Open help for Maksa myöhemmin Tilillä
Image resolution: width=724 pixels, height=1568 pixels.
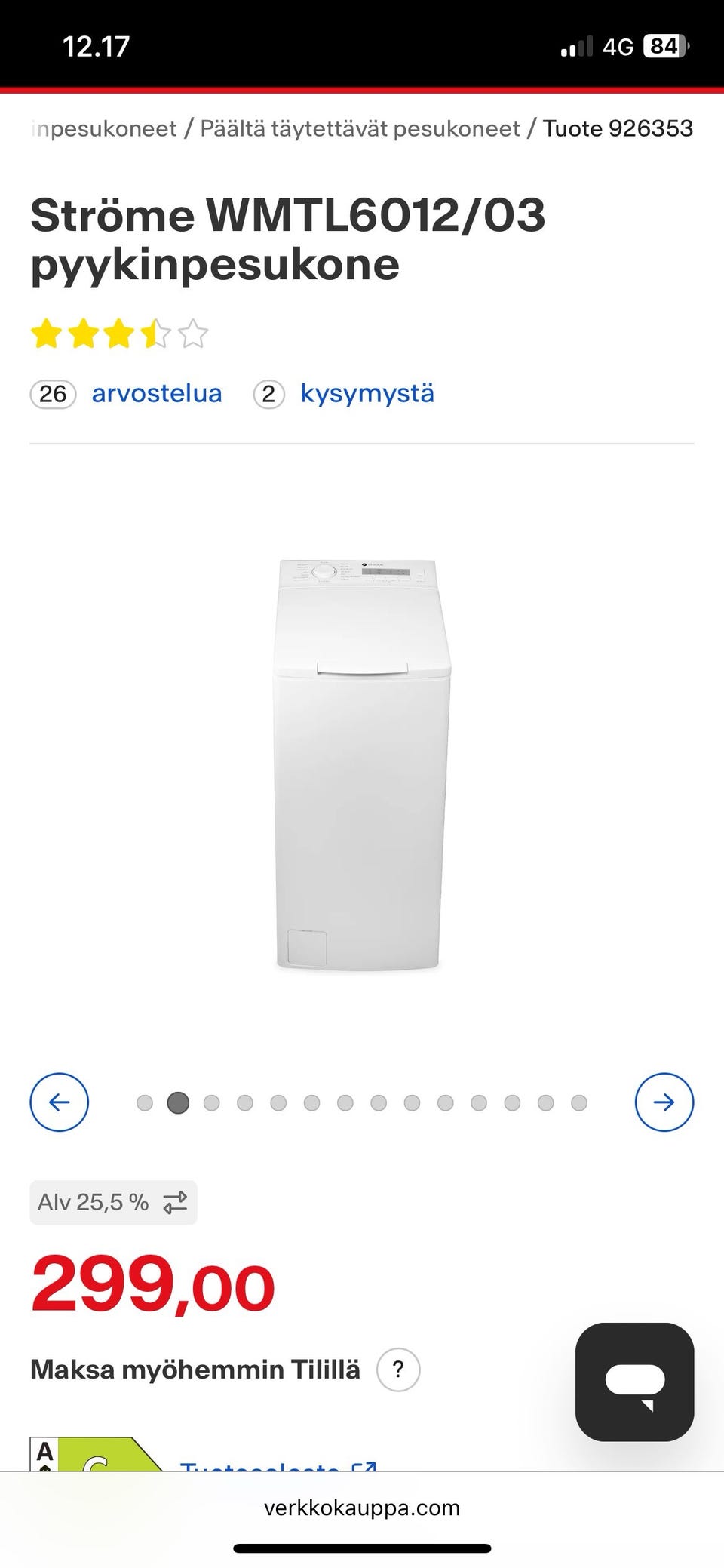(x=398, y=1369)
